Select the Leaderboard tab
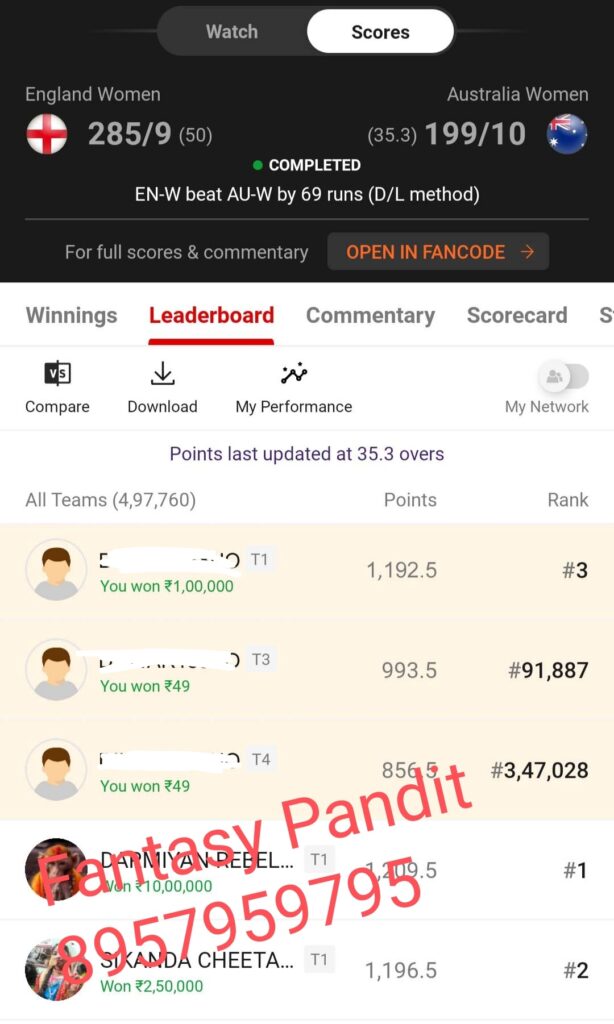The height and width of the screenshot is (1024, 614). [211, 315]
